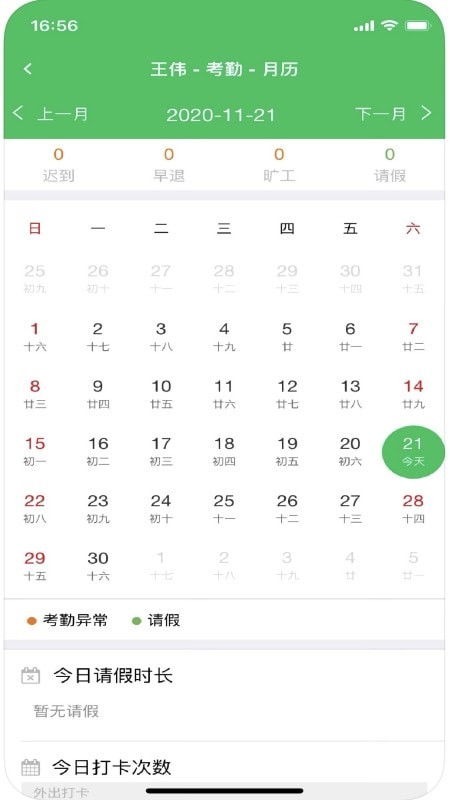The image size is (450, 800).
Task: Go to the previous month (上一月)
Action: click(x=51, y=113)
